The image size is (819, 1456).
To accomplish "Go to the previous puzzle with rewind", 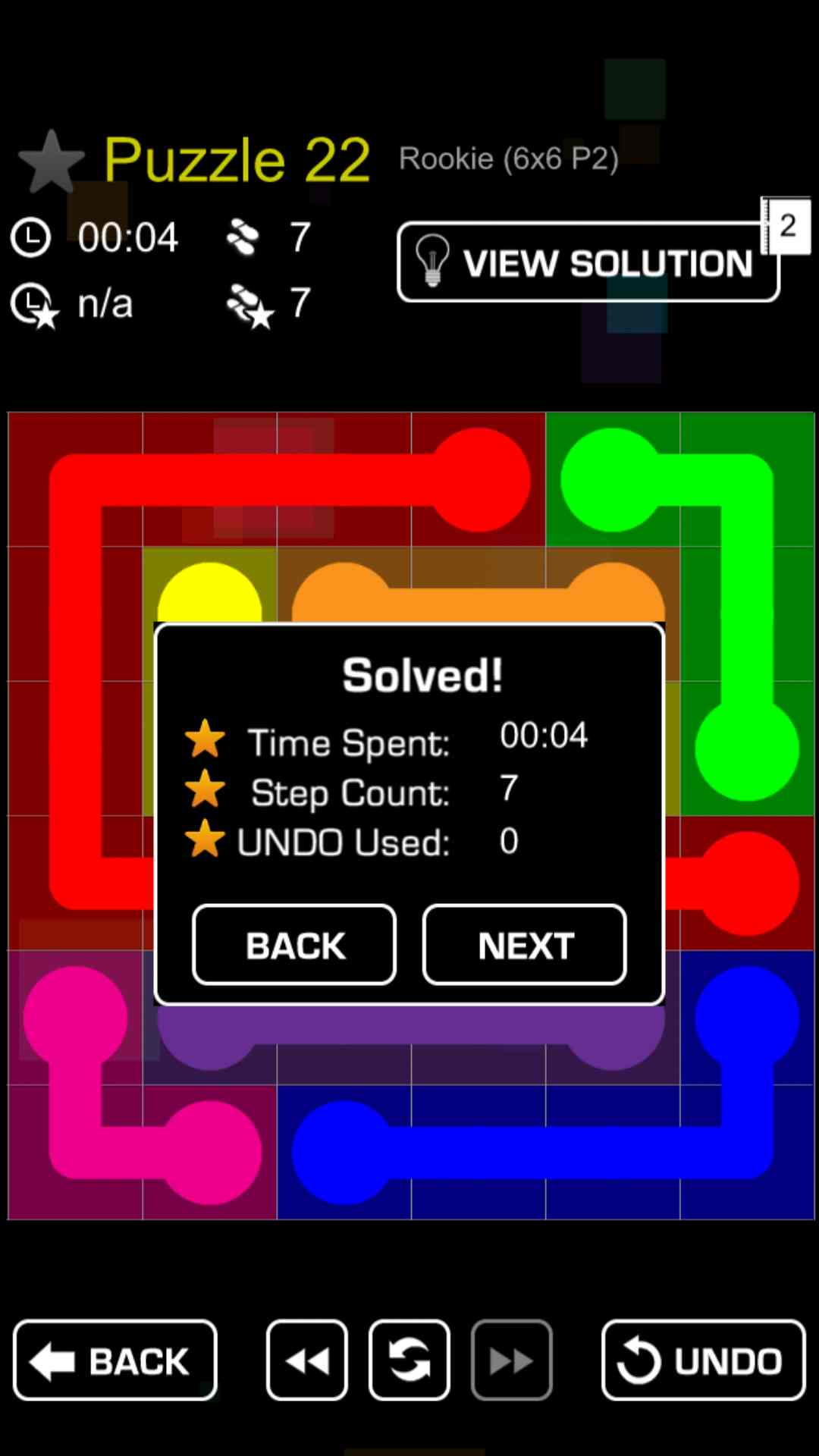I will click(307, 1360).
